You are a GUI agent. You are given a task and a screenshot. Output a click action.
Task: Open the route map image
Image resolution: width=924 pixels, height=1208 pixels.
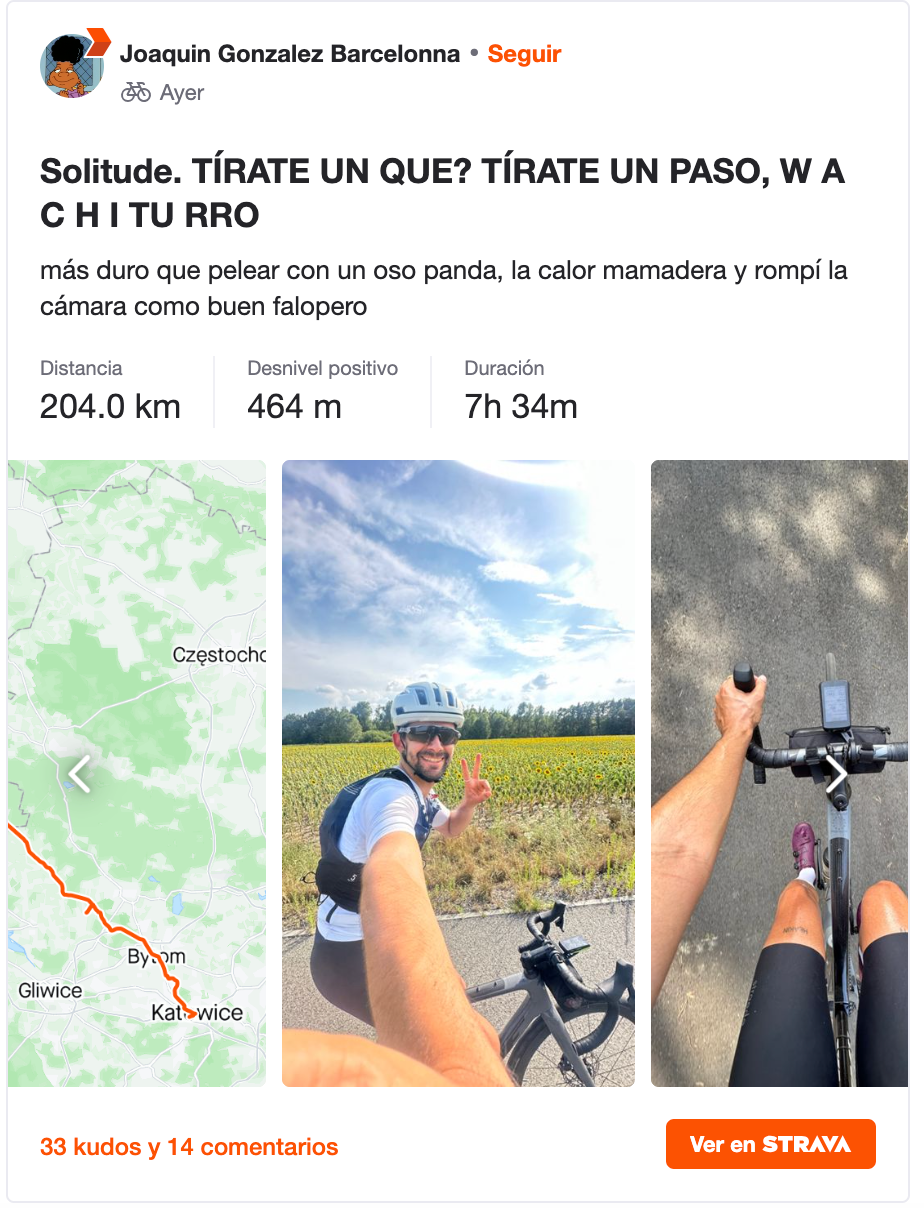[x=137, y=773]
